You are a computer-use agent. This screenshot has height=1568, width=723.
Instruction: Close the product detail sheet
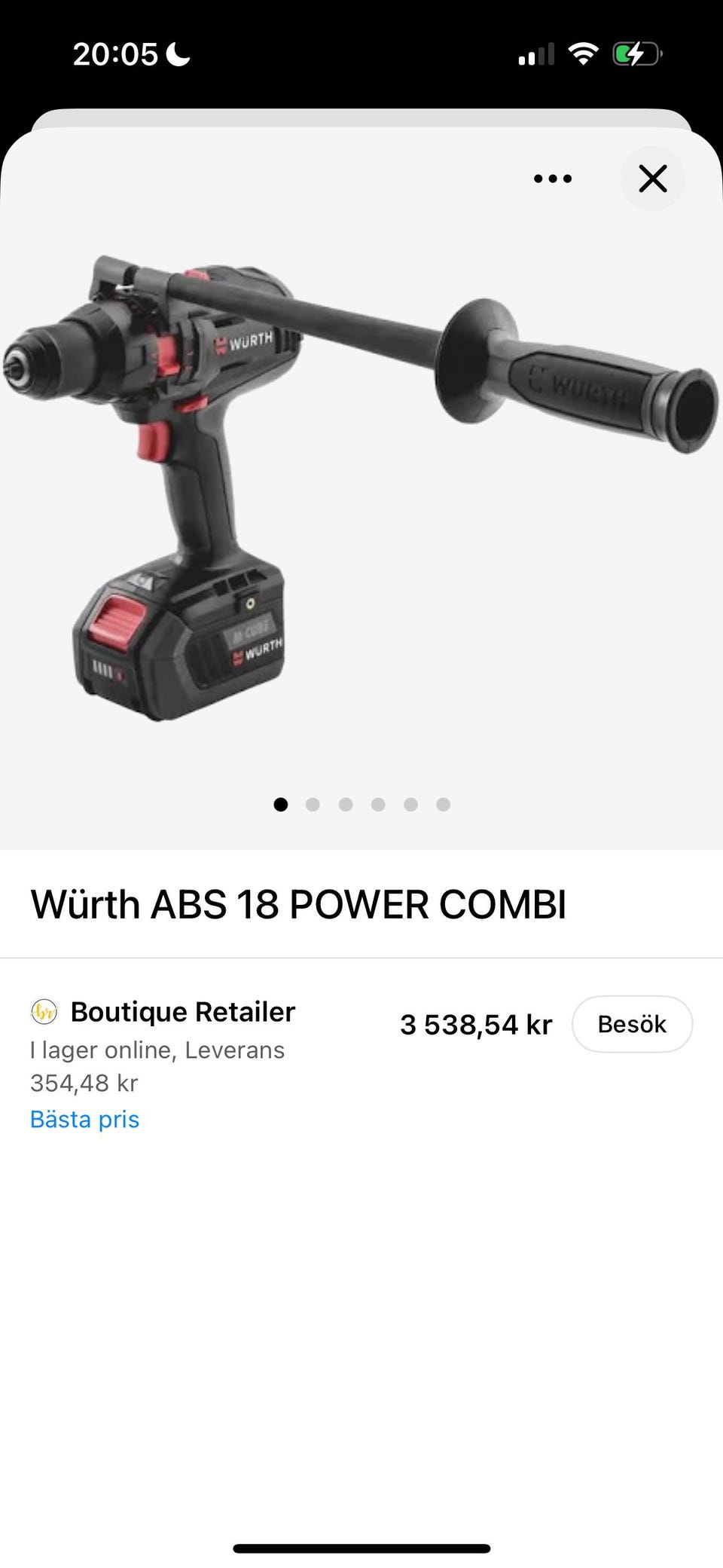[x=652, y=179]
